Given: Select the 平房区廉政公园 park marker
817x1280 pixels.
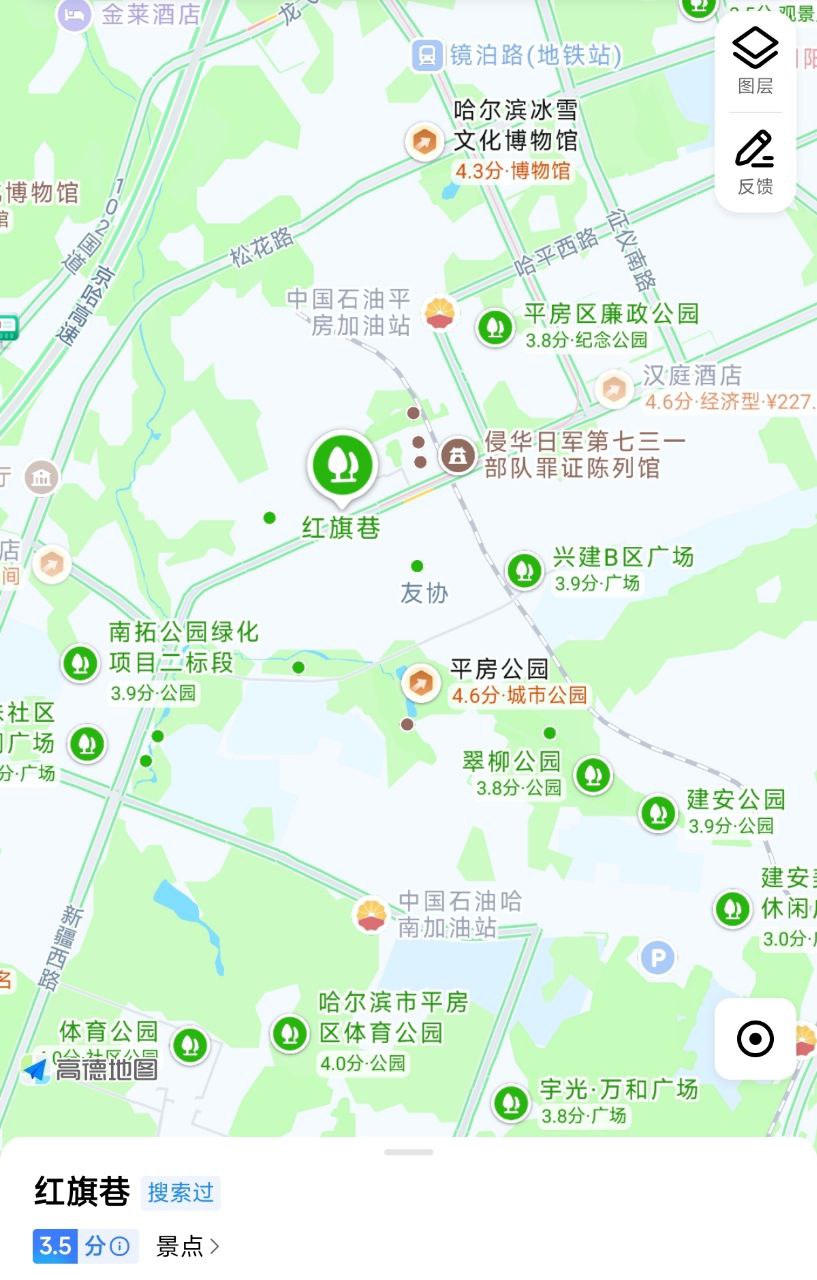Looking at the screenshot, I should 494,327.
